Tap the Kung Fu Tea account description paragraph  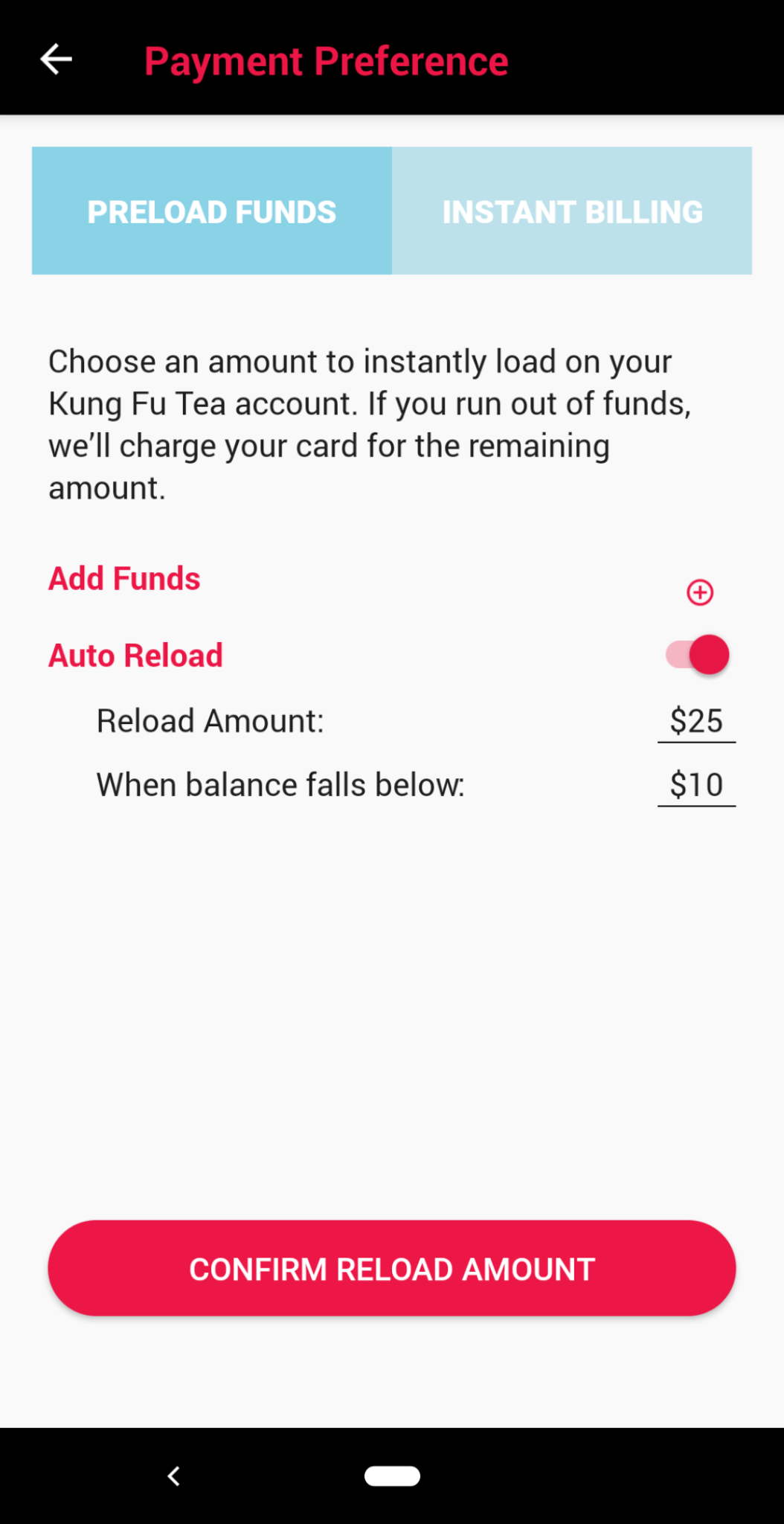click(371, 423)
